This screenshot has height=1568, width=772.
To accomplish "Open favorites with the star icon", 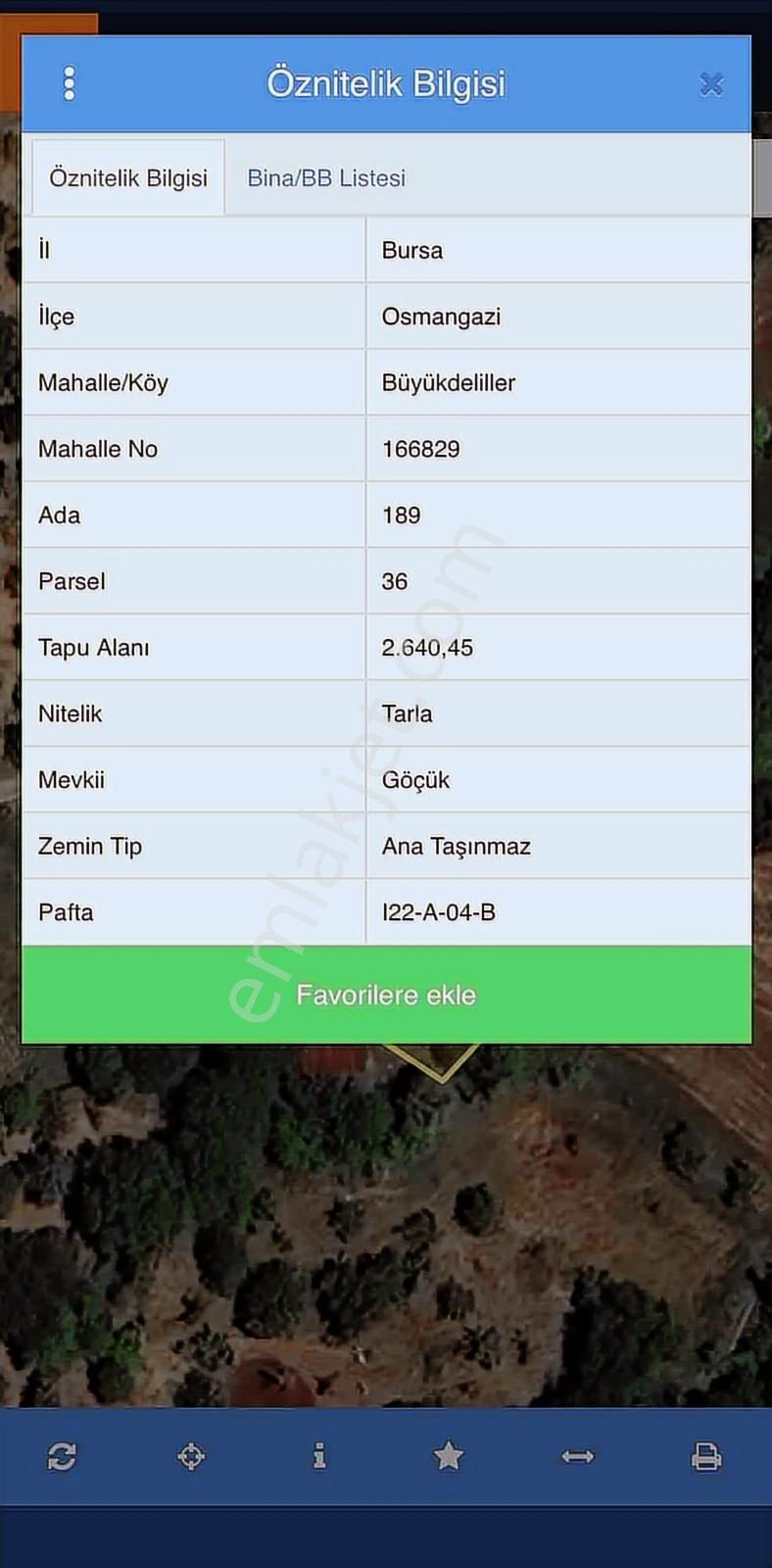I will point(449,1456).
